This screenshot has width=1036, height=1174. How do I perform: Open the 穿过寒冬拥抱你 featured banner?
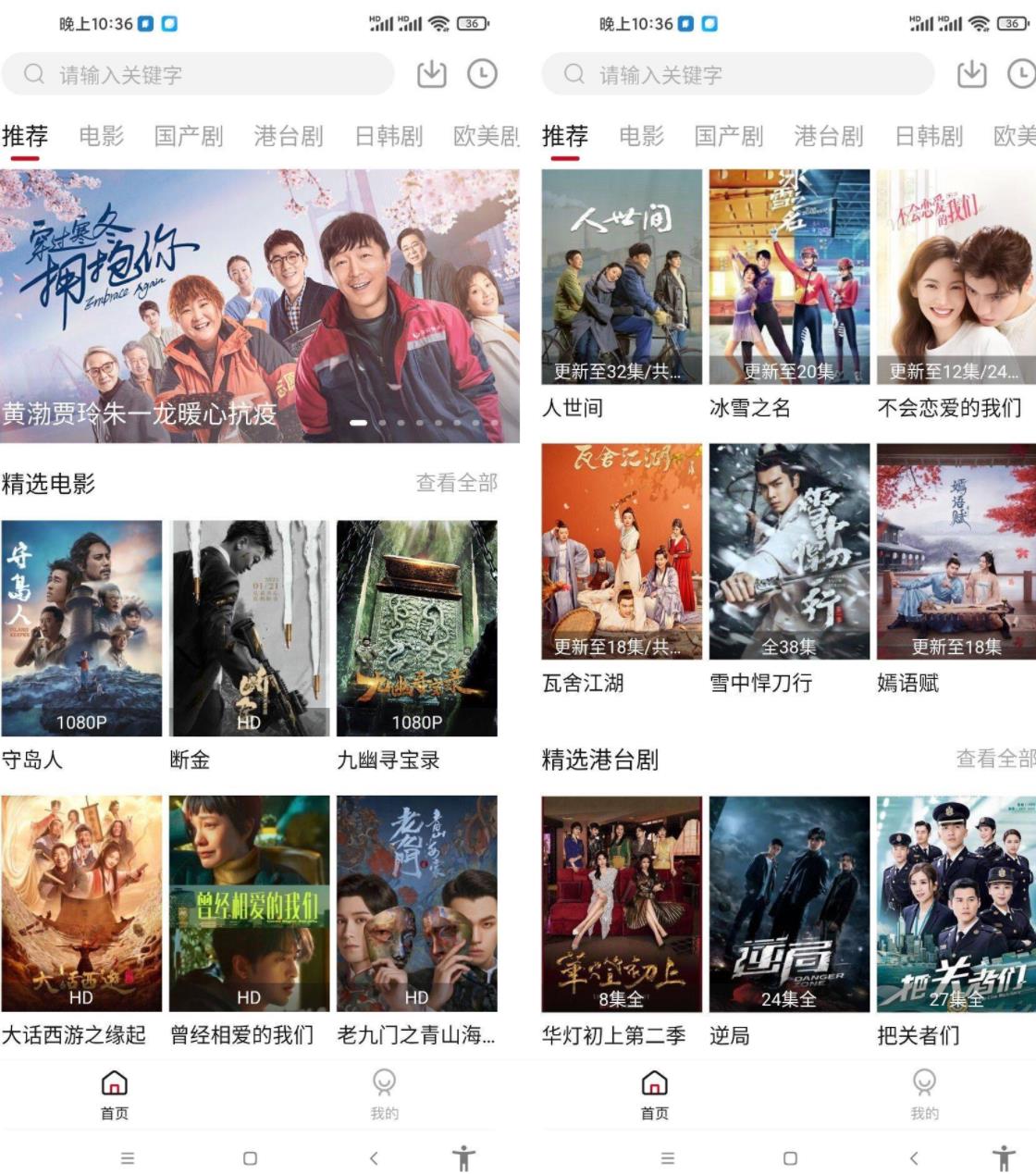(x=259, y=305)
